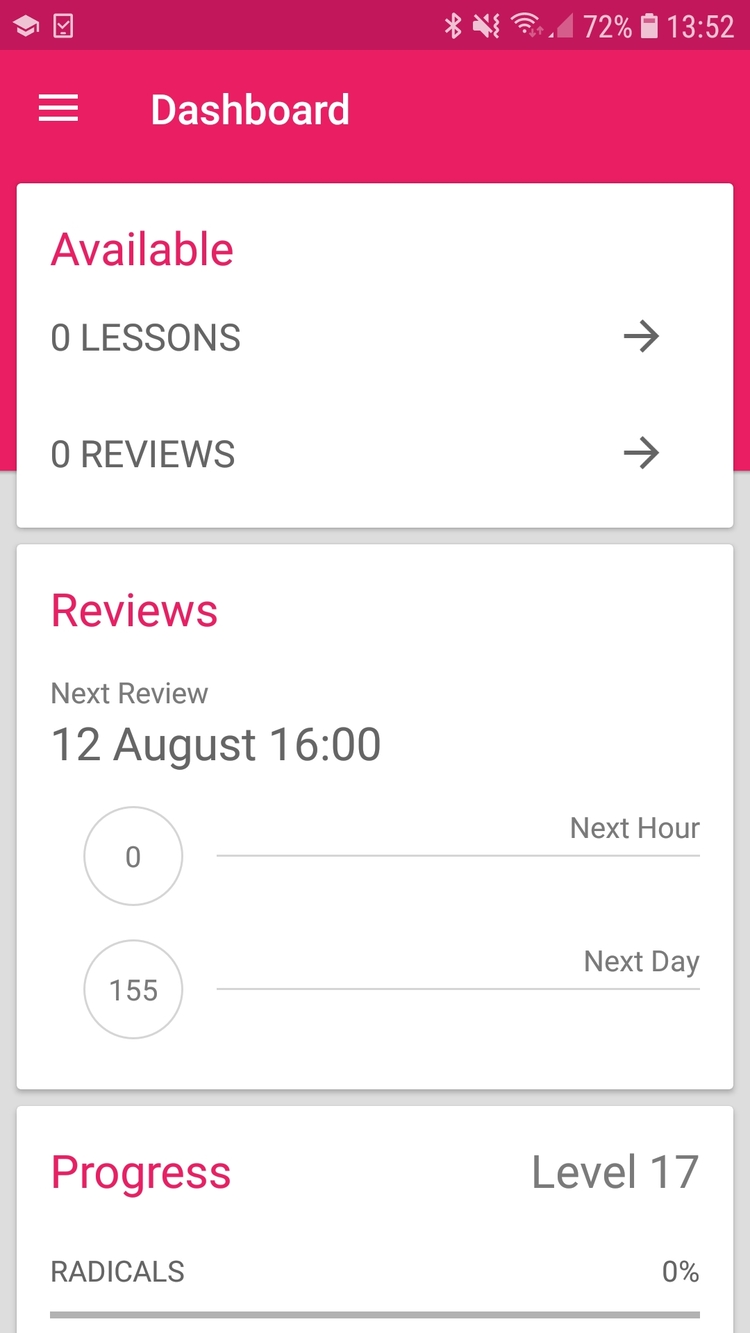Open the navigation drawer menu
Viewport: 750px width, 1333px height.
coord(59,109)
